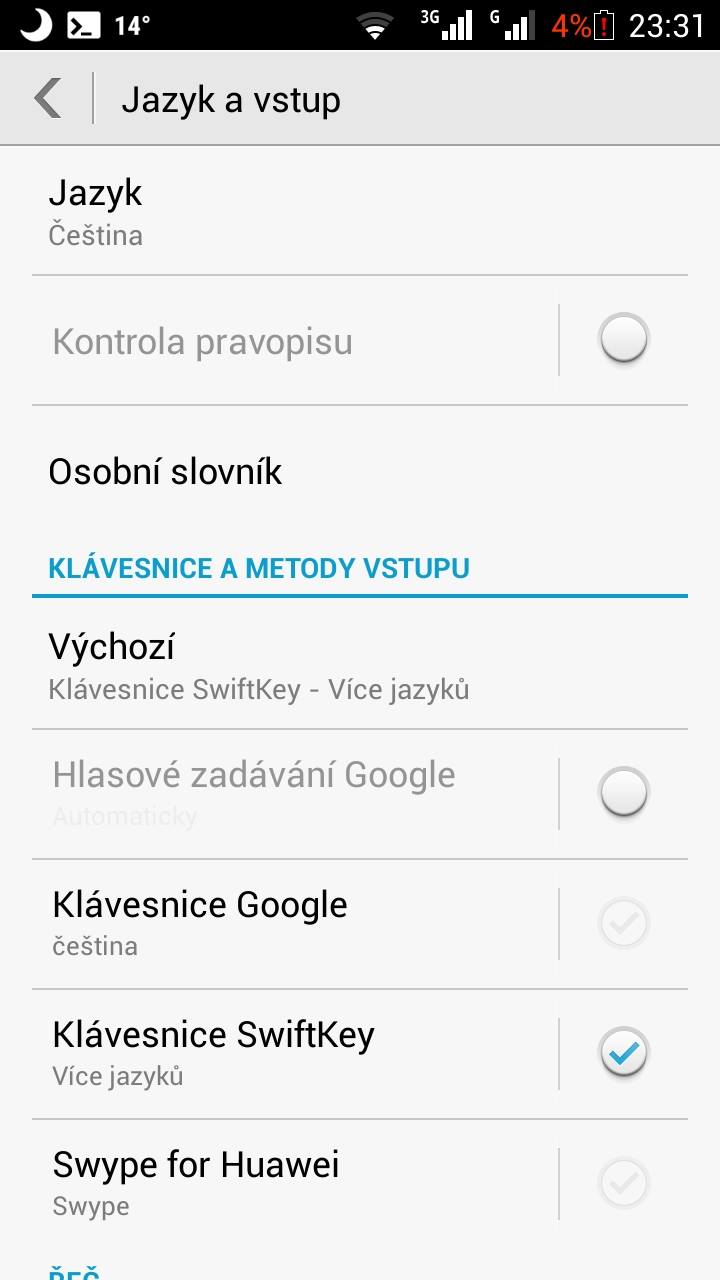Toggle the Klávesnice Google checkbox
720x1280 pixels.
tap(624, 923)
